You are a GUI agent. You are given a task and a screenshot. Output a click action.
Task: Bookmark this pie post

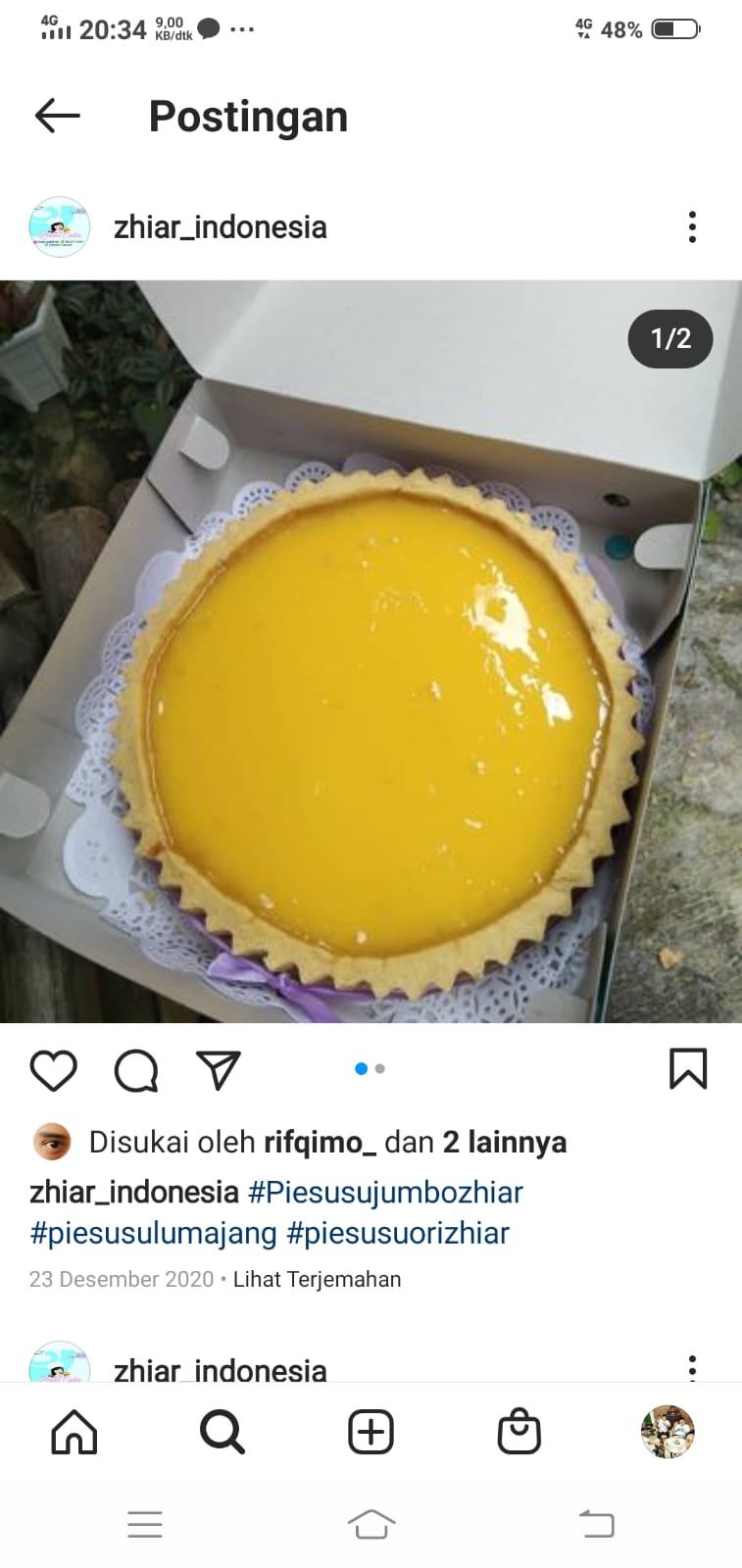point(688,1069)
